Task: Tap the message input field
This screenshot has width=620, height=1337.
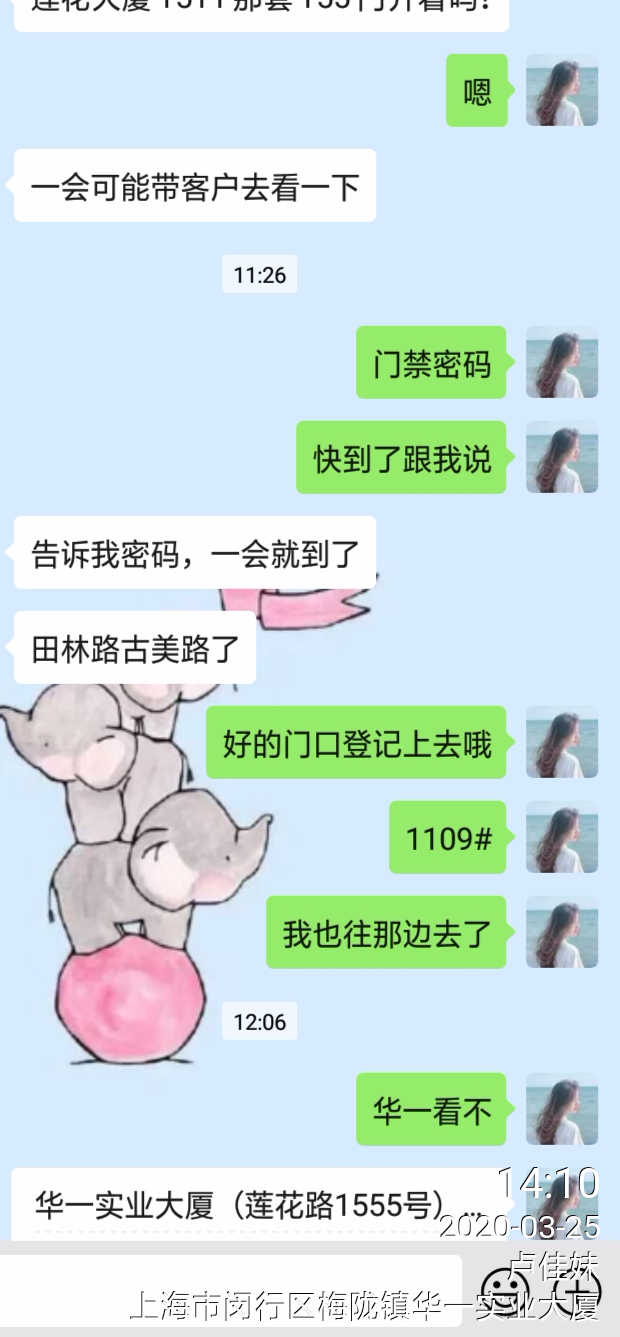Action: [x=230, y=1290]
